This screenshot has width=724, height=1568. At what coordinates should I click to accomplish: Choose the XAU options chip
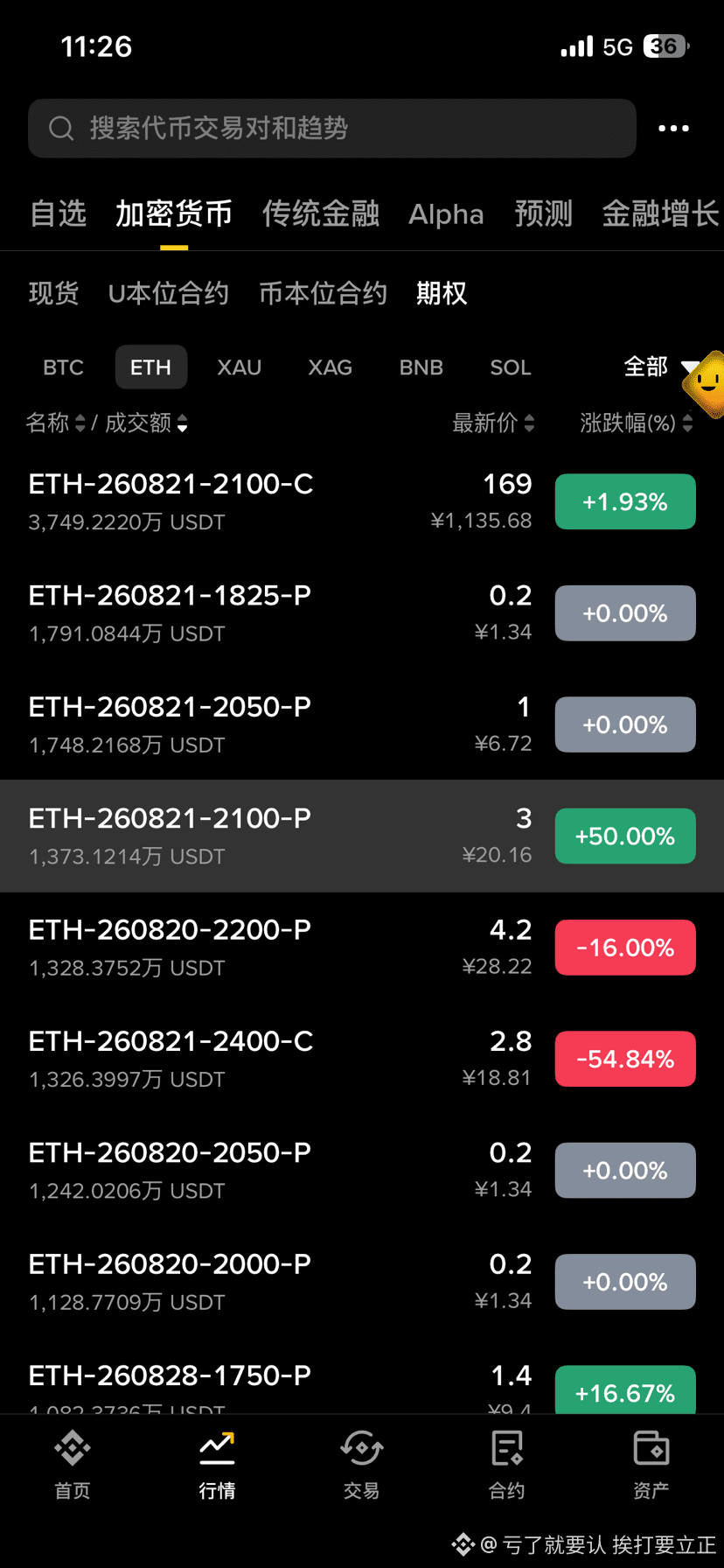[240, 367]
